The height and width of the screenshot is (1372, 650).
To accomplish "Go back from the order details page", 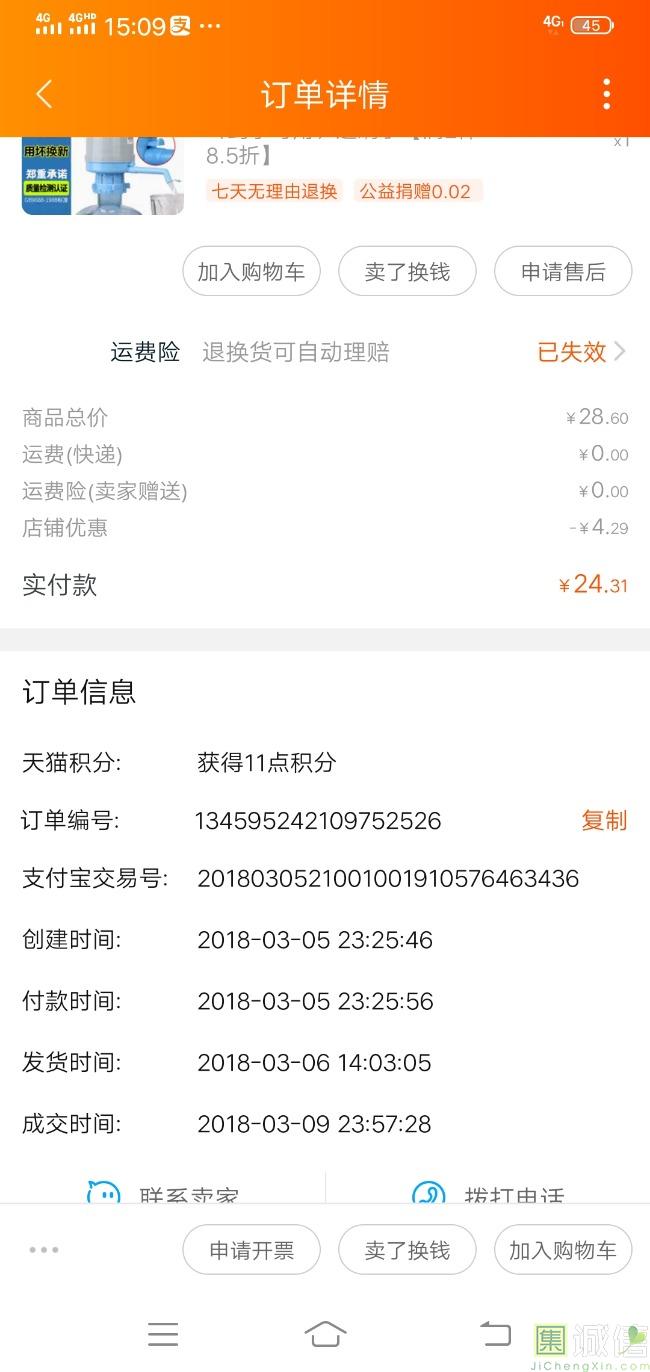I will tap(44, 94).
